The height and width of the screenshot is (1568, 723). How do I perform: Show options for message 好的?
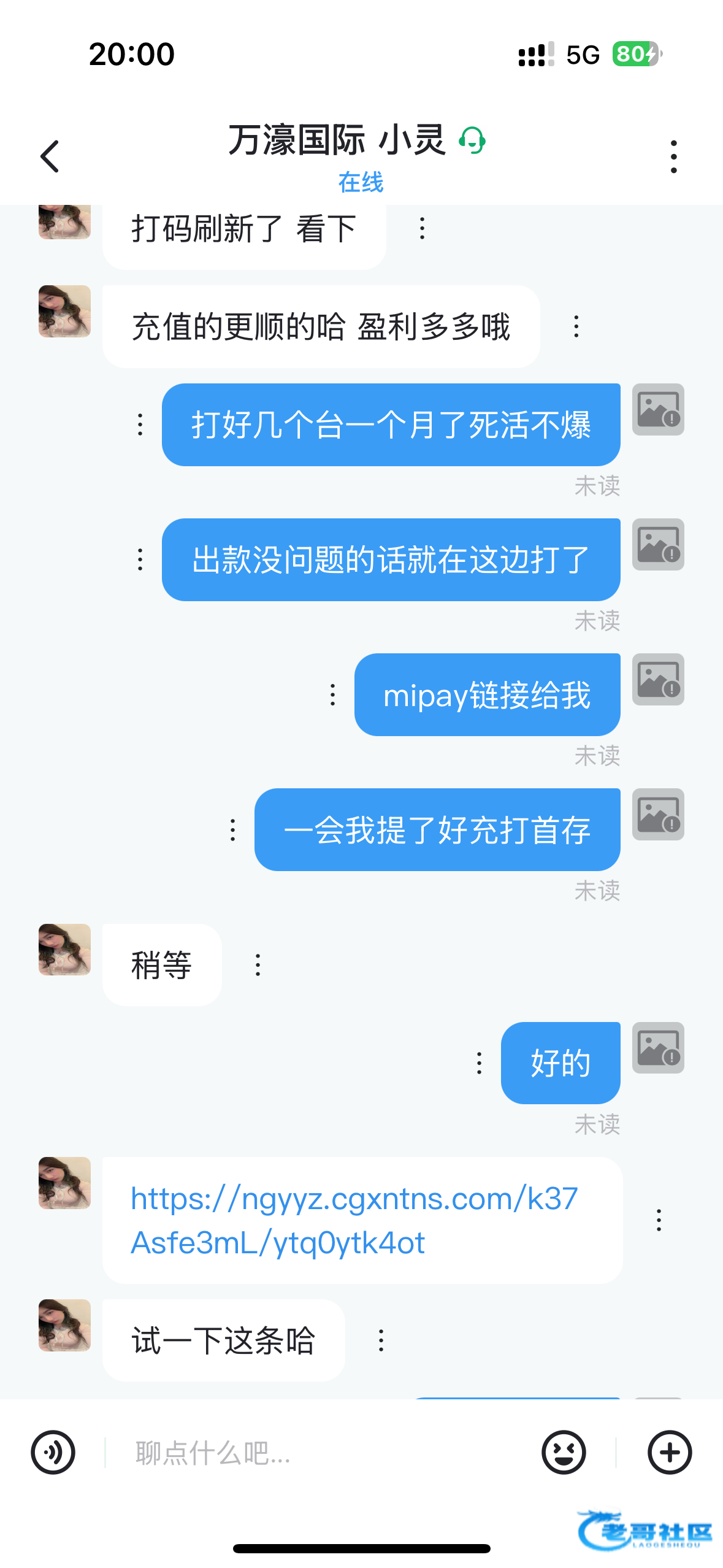[479, 1063]
